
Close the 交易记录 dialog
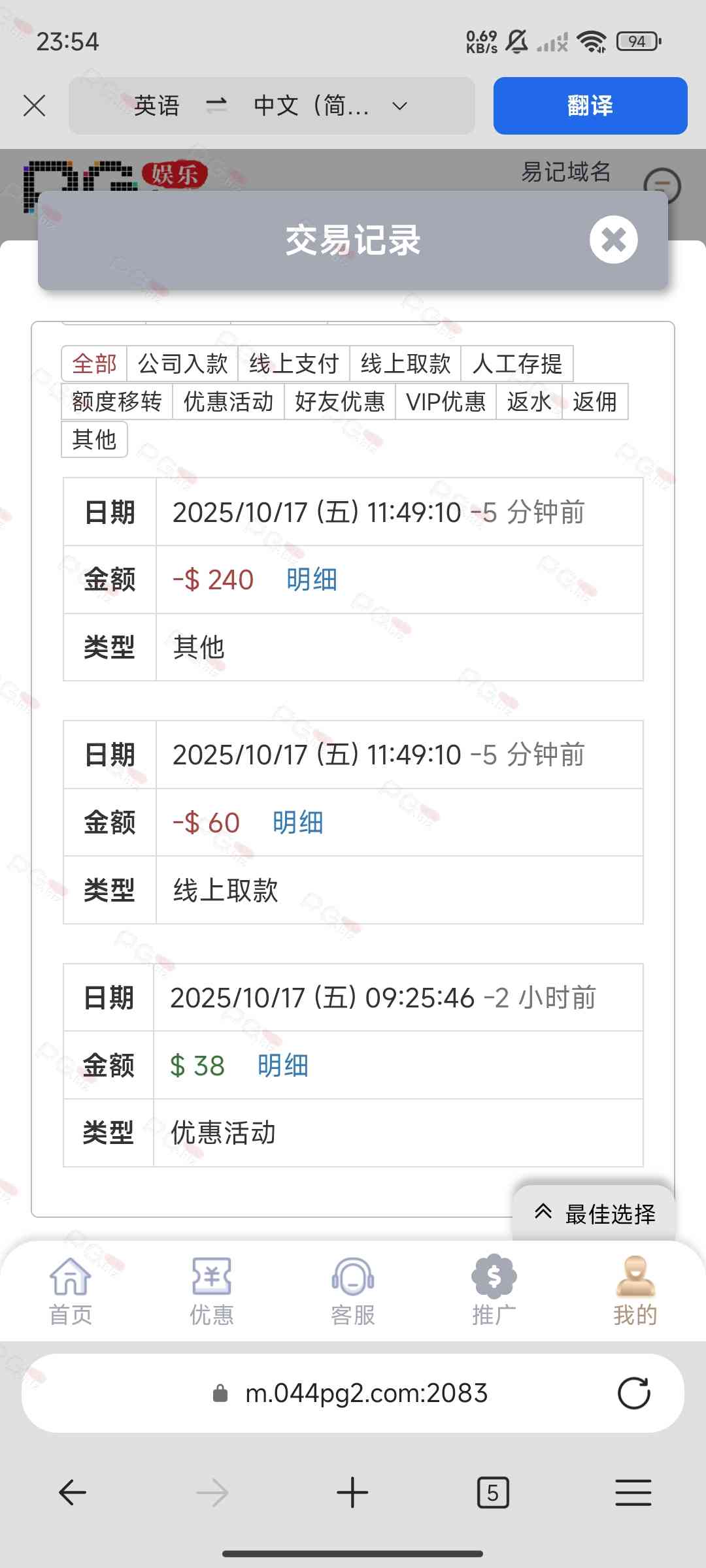pos(613,240)
